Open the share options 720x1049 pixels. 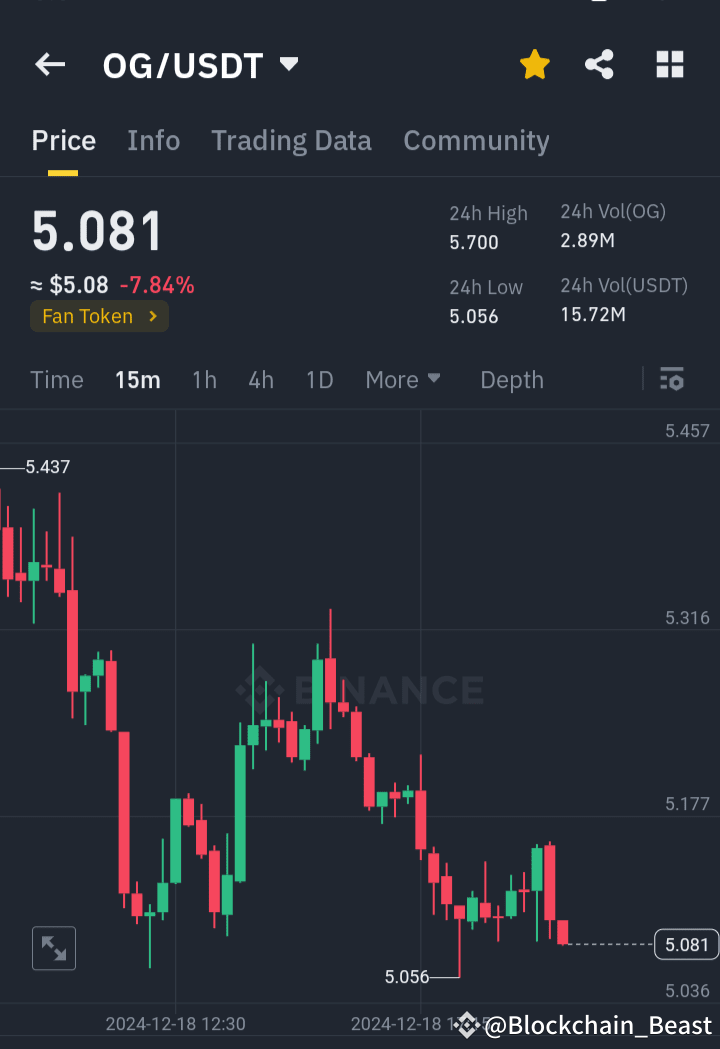pyautogui.click(x=599, y=64)
